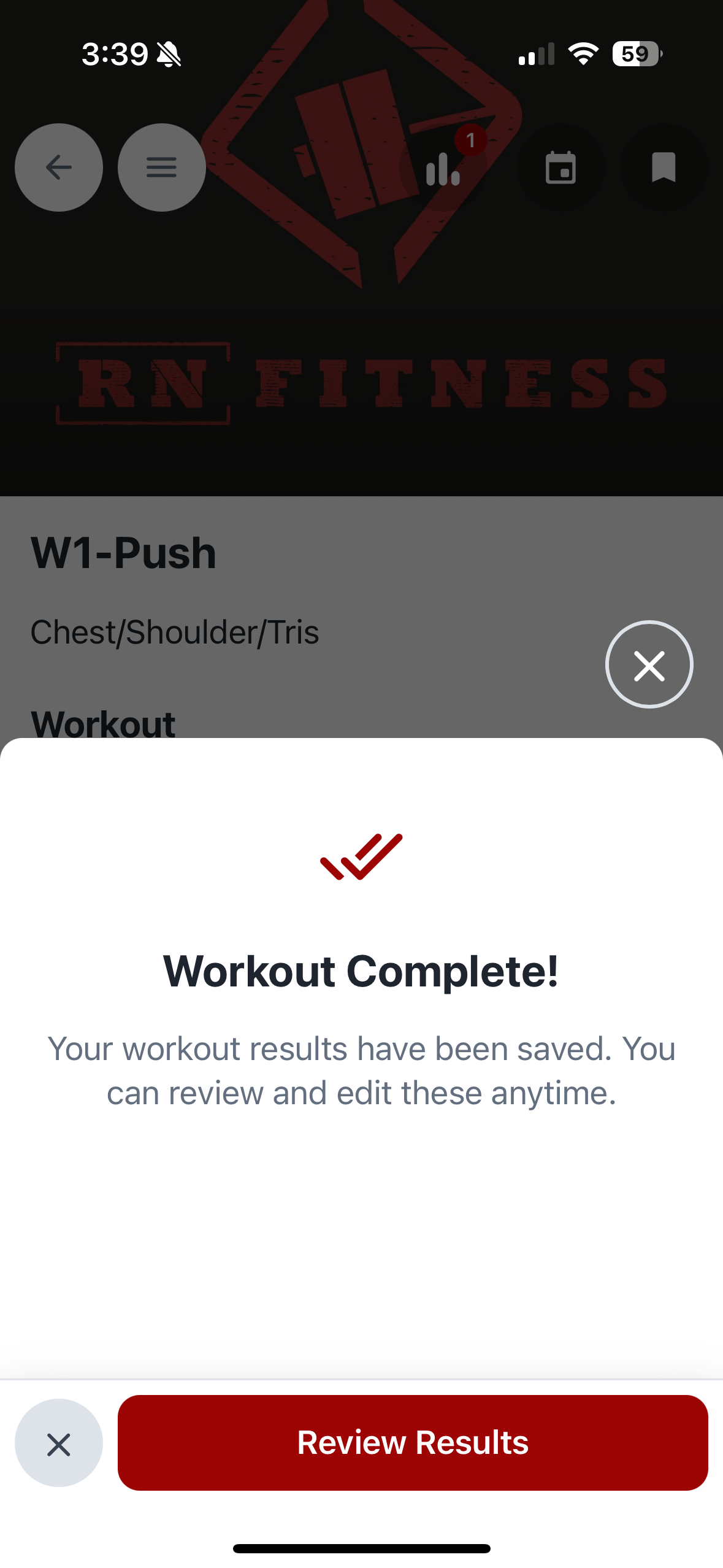Select the W1-Push workout title

[123, 551]
